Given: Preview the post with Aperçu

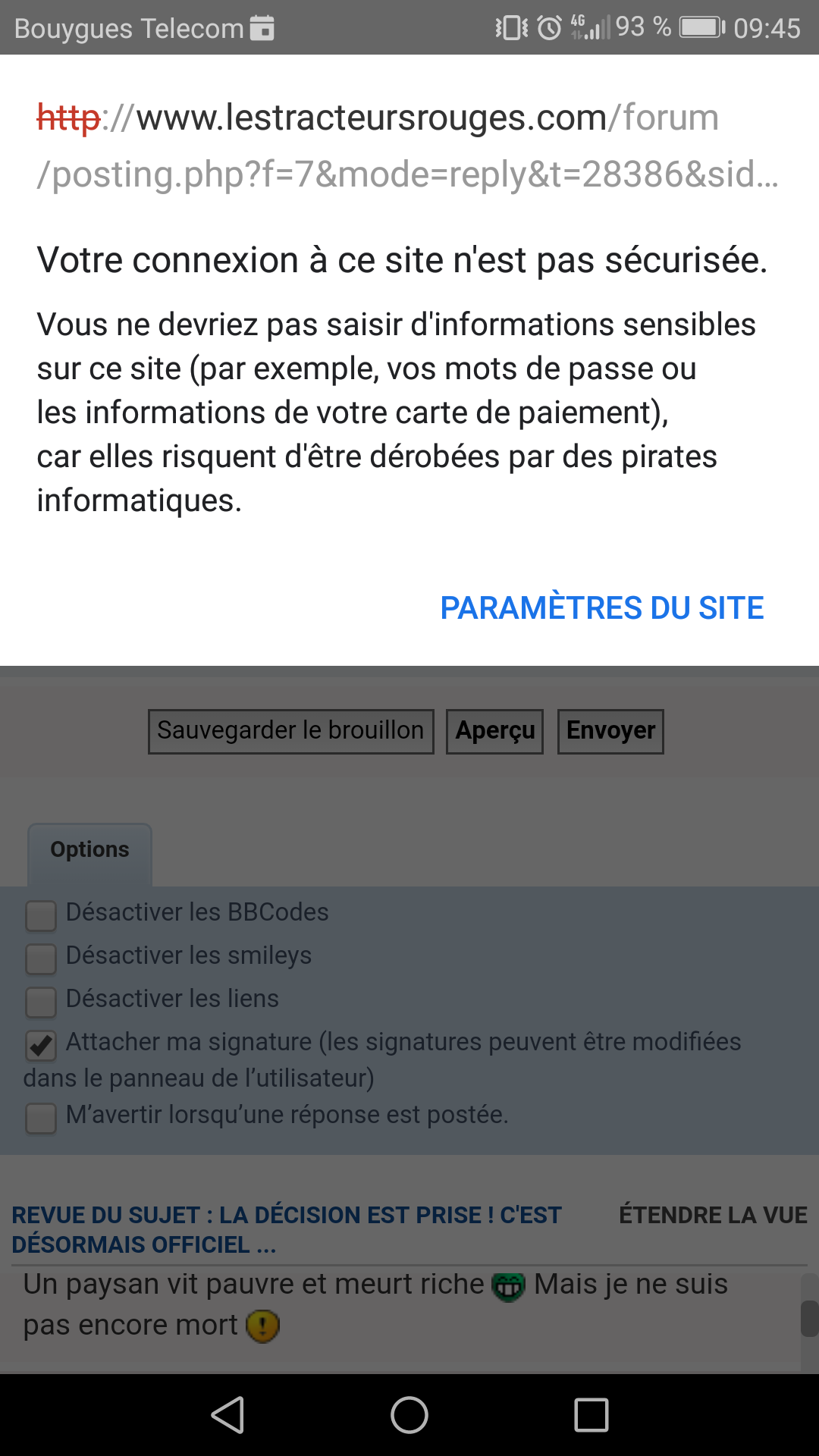Looking at the screenshot, I should pos(494,731).
